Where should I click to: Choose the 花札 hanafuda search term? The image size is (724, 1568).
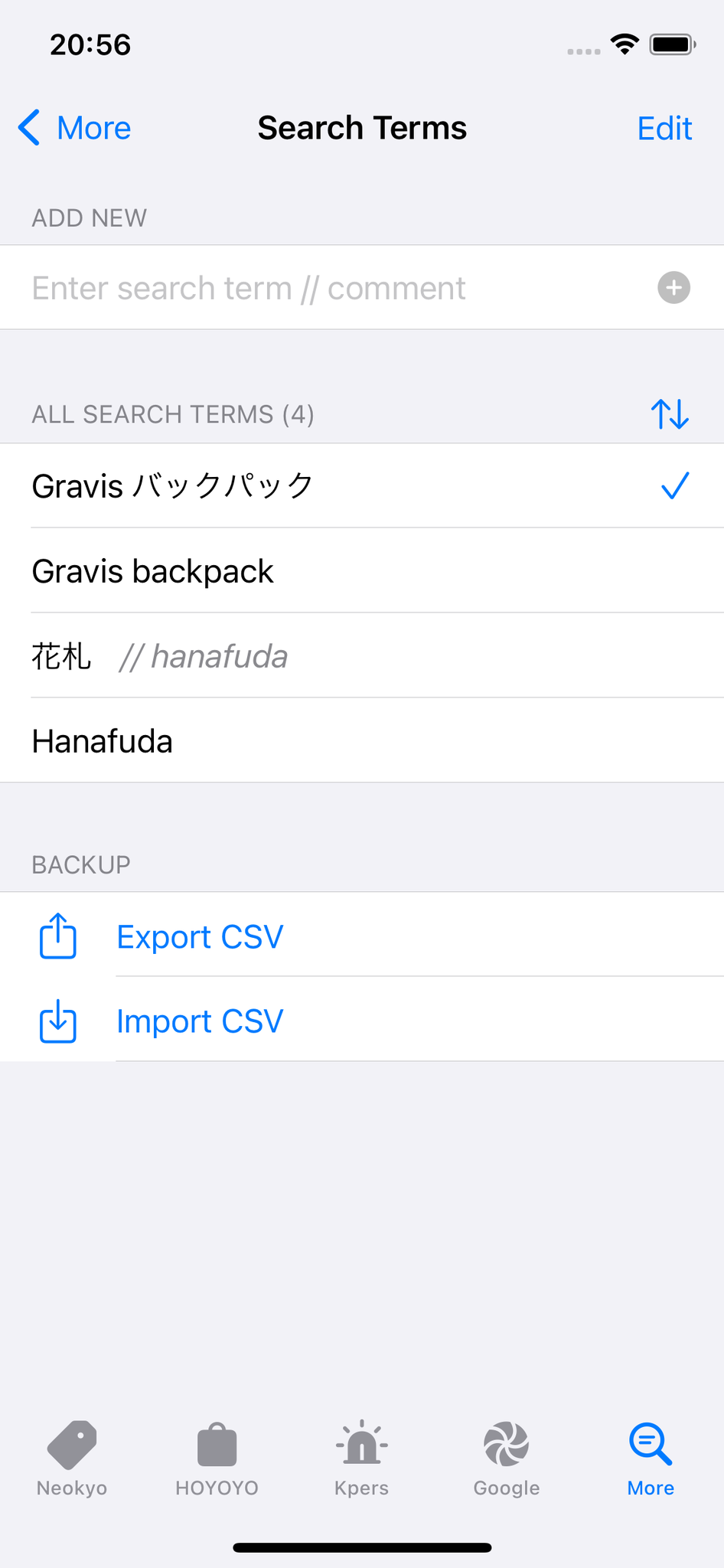pyautogui.click(x=362, y=656)
